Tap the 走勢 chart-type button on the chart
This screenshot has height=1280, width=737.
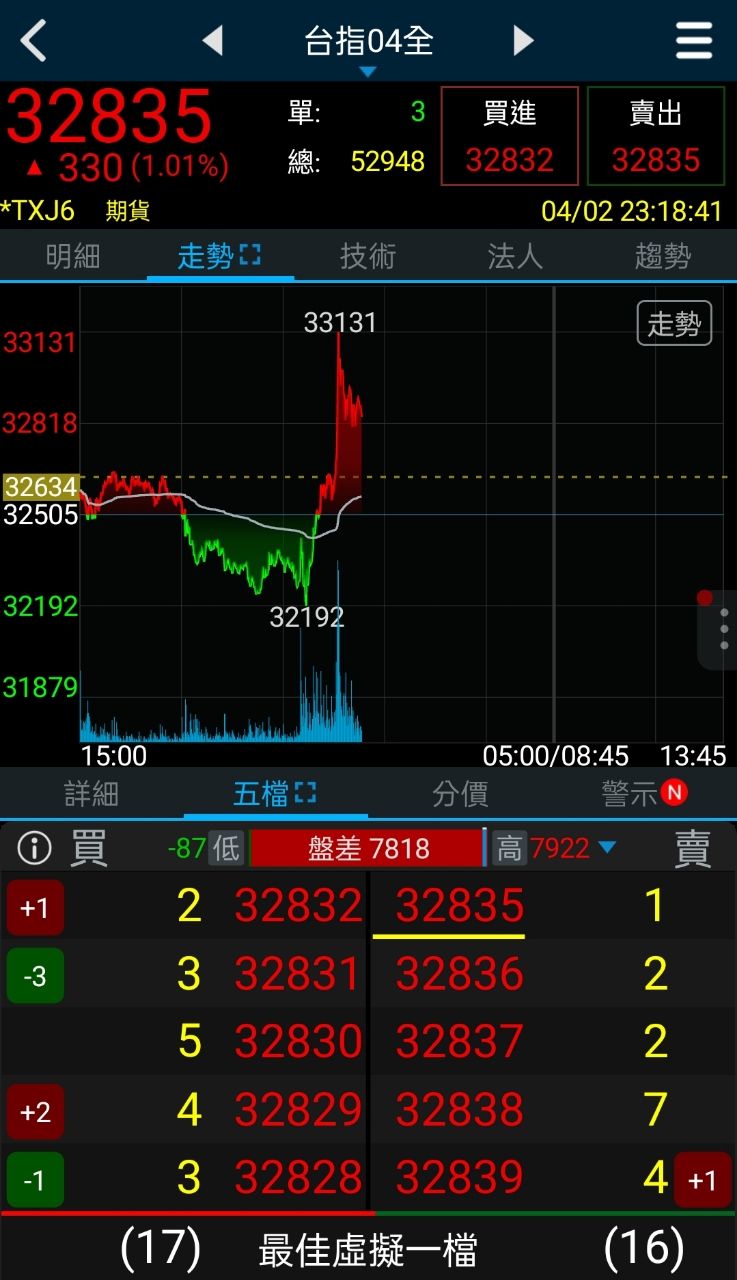click(674, 324)
